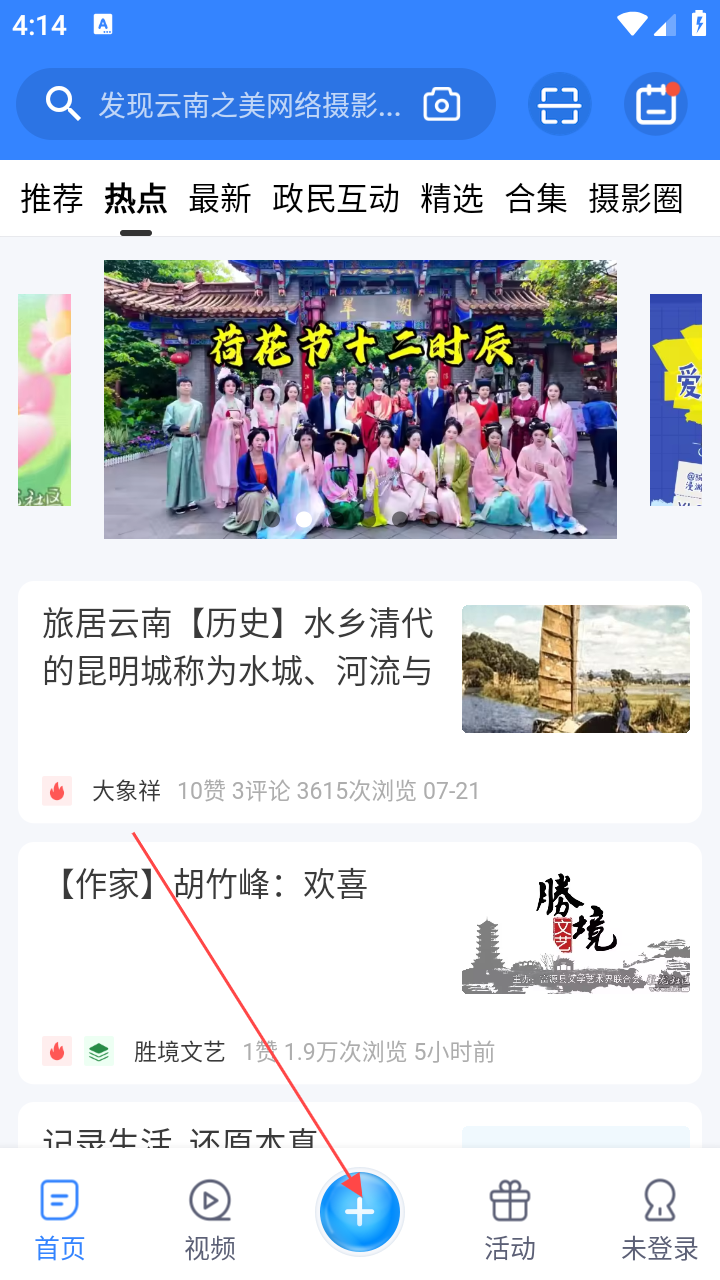
Task: Switch to the 合集 tab
Action: pos(536,198)
